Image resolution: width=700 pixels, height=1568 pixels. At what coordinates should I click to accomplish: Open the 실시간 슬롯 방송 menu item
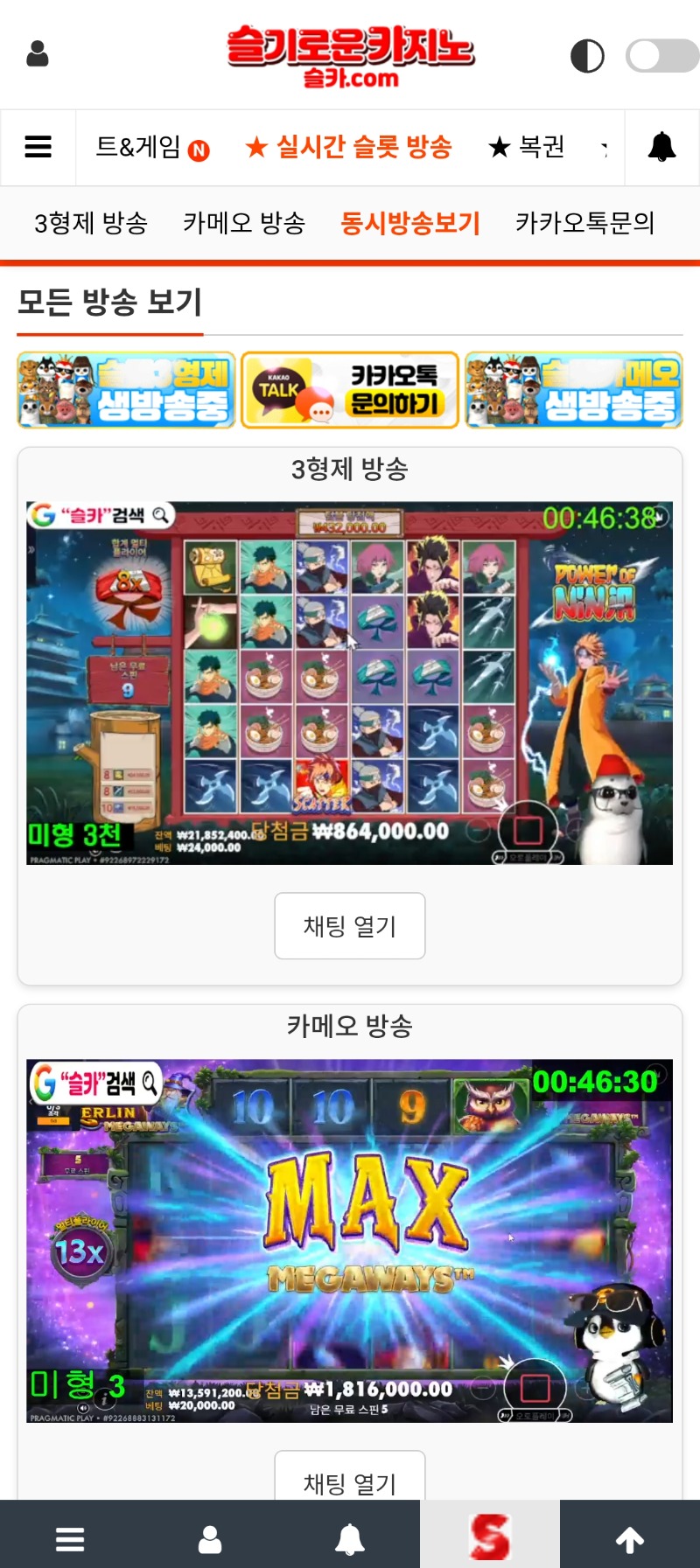[348, 147]
